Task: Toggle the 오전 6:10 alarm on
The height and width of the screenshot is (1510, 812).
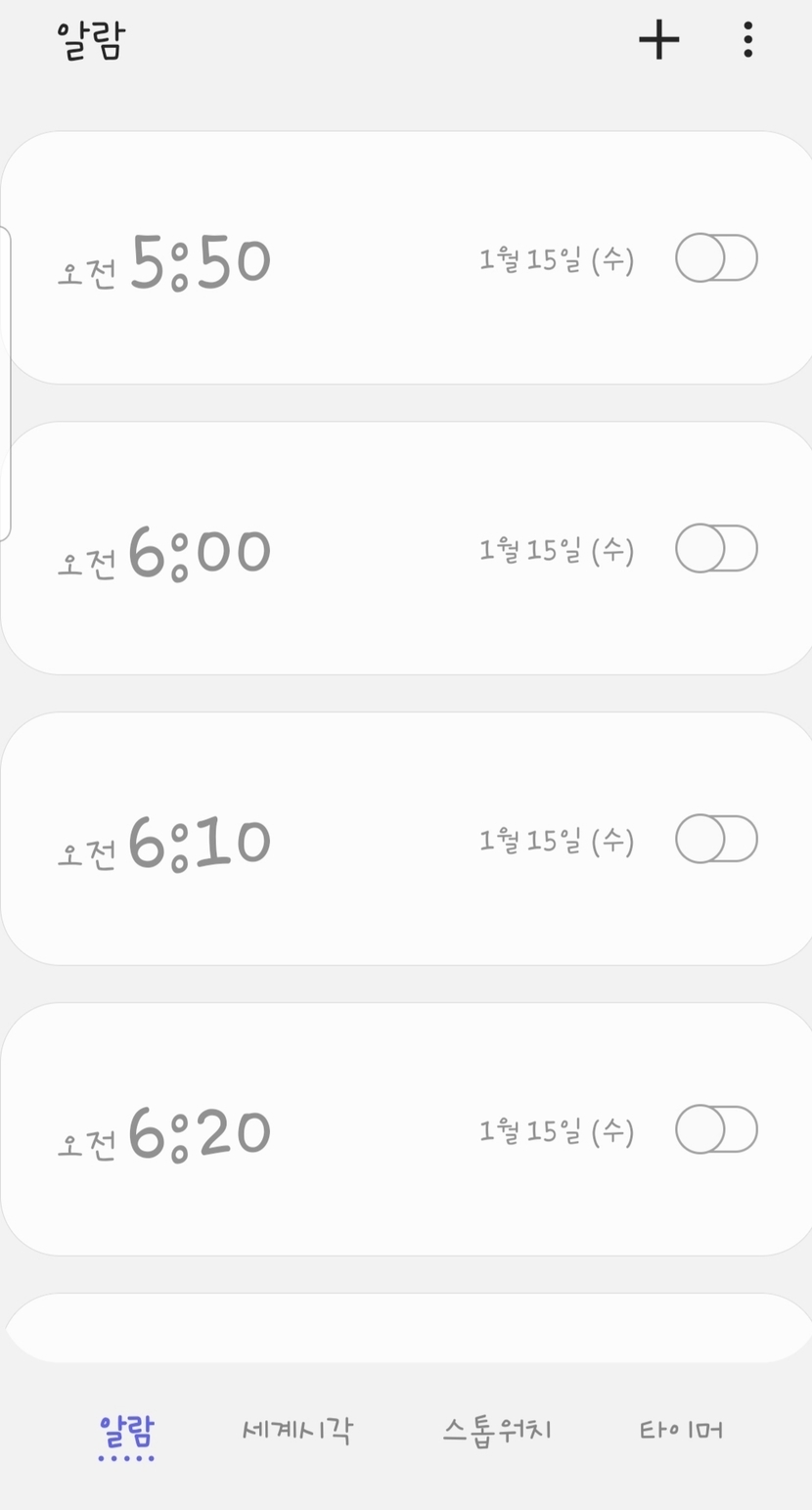Action: coord(716,839)
